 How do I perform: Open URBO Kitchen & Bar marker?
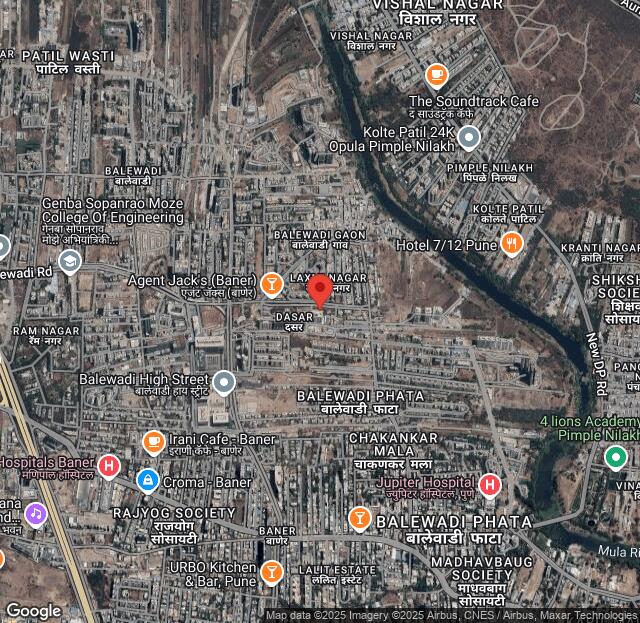click(x=270, y=572)
